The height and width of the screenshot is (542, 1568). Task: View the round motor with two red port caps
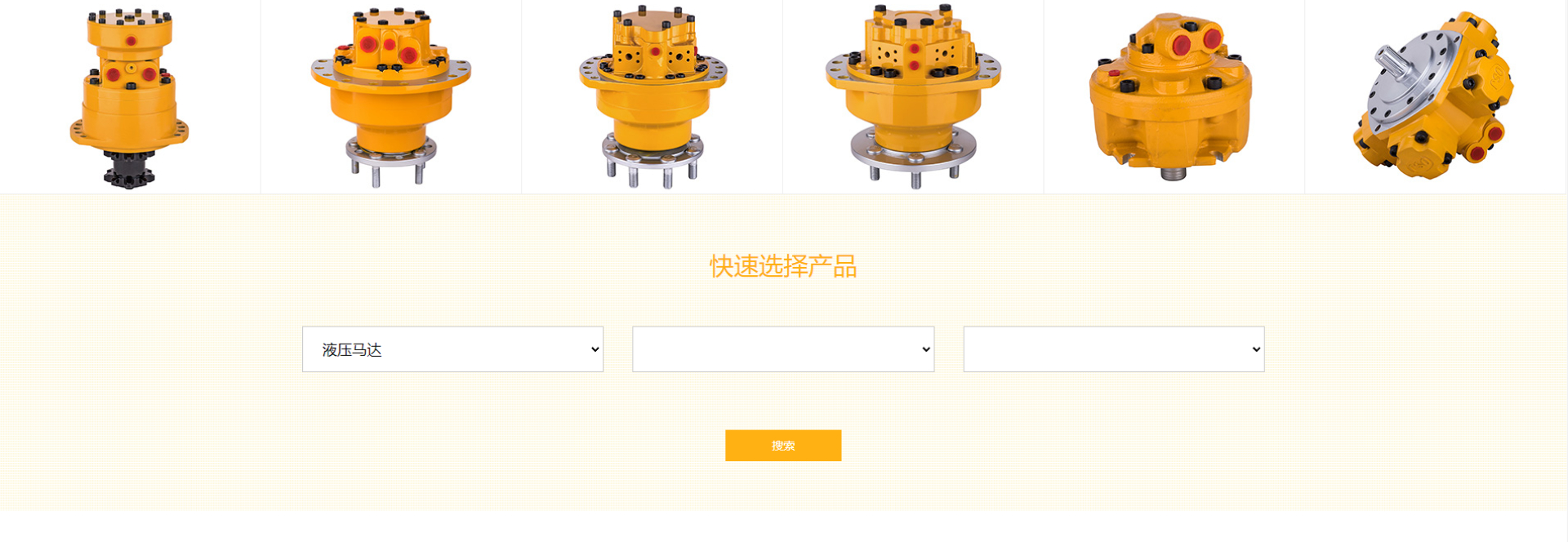(x=1173, y=96)
